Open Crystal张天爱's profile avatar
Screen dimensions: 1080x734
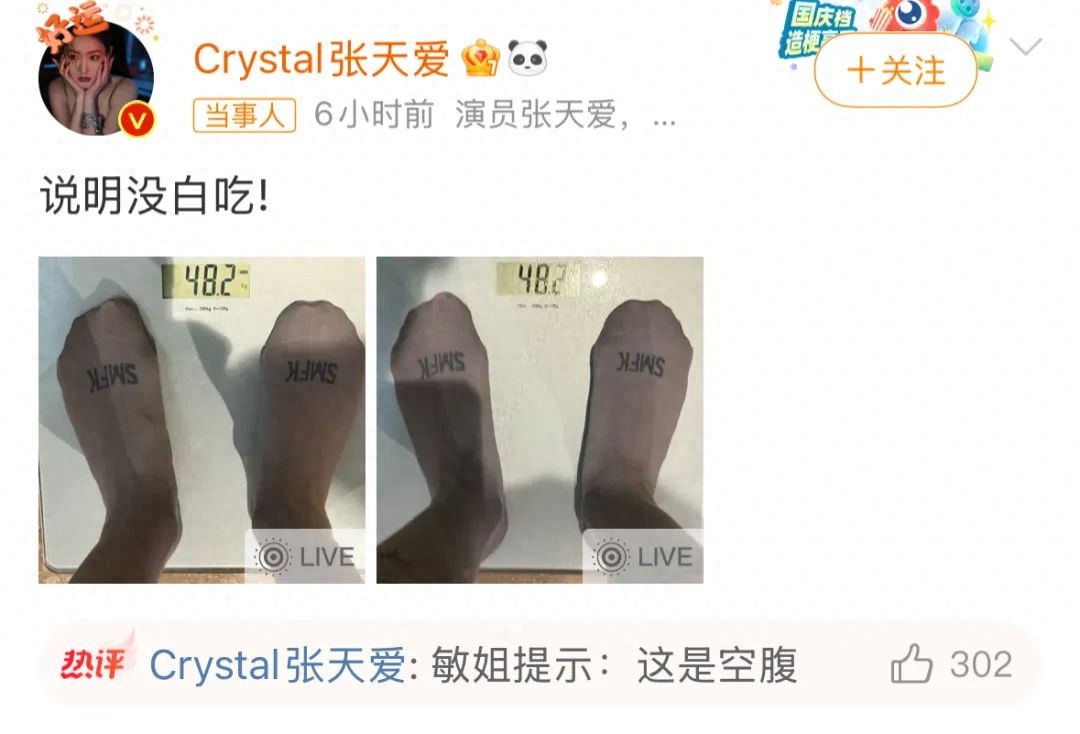tap(96, 77)
